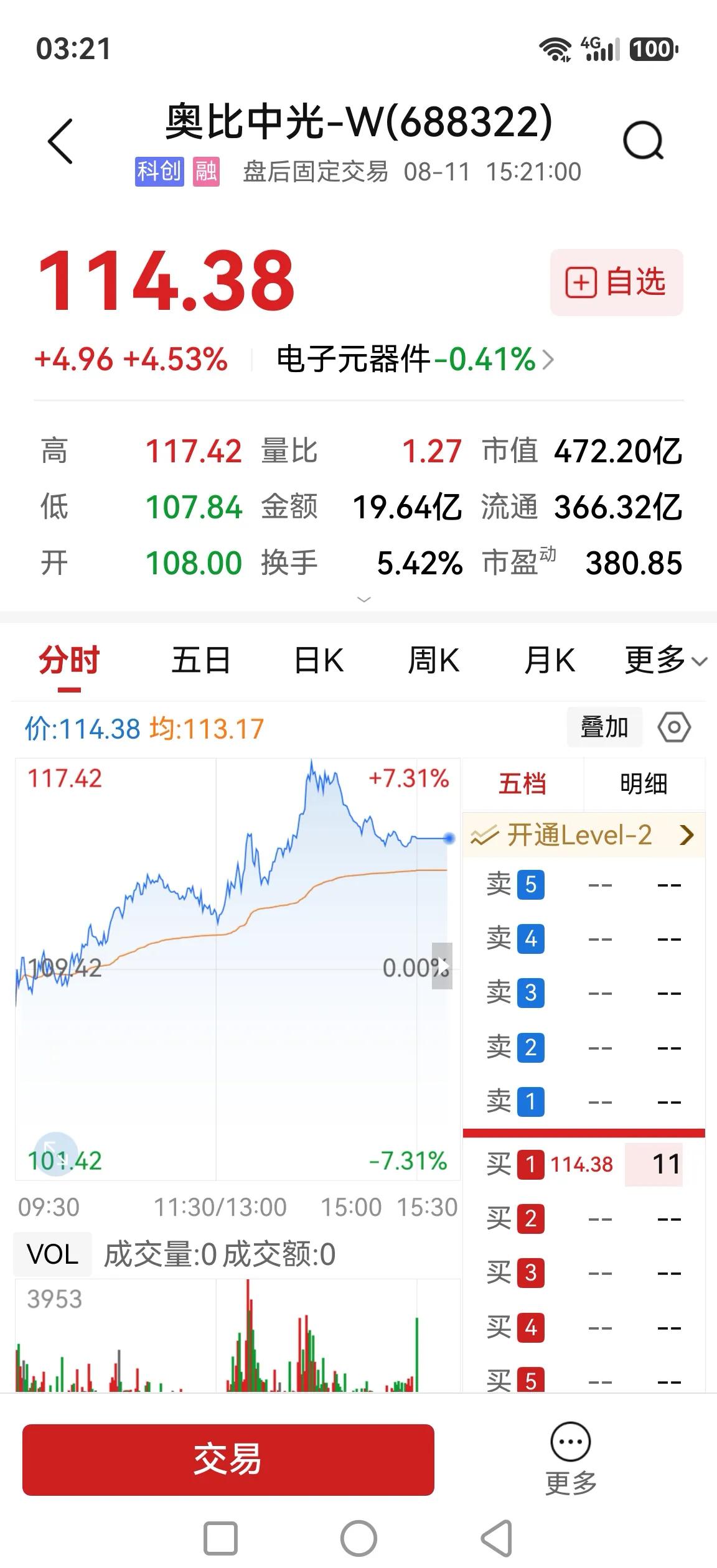Go back using the top-left arrow
The width and height of the screenshot is (717, 1568).
(60, 141)
